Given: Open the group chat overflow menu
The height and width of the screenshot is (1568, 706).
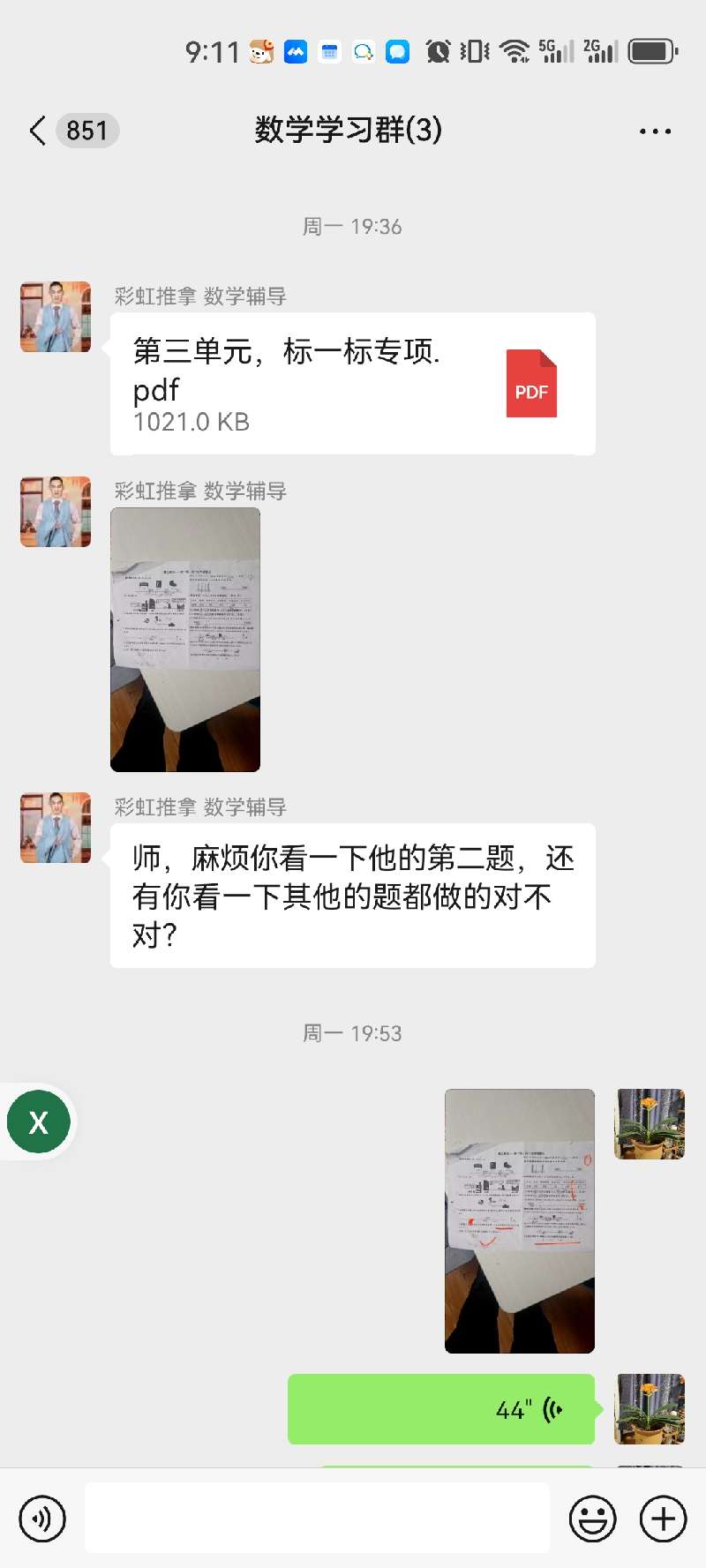Looking at the screenshot, I should (x=655, y=131).
